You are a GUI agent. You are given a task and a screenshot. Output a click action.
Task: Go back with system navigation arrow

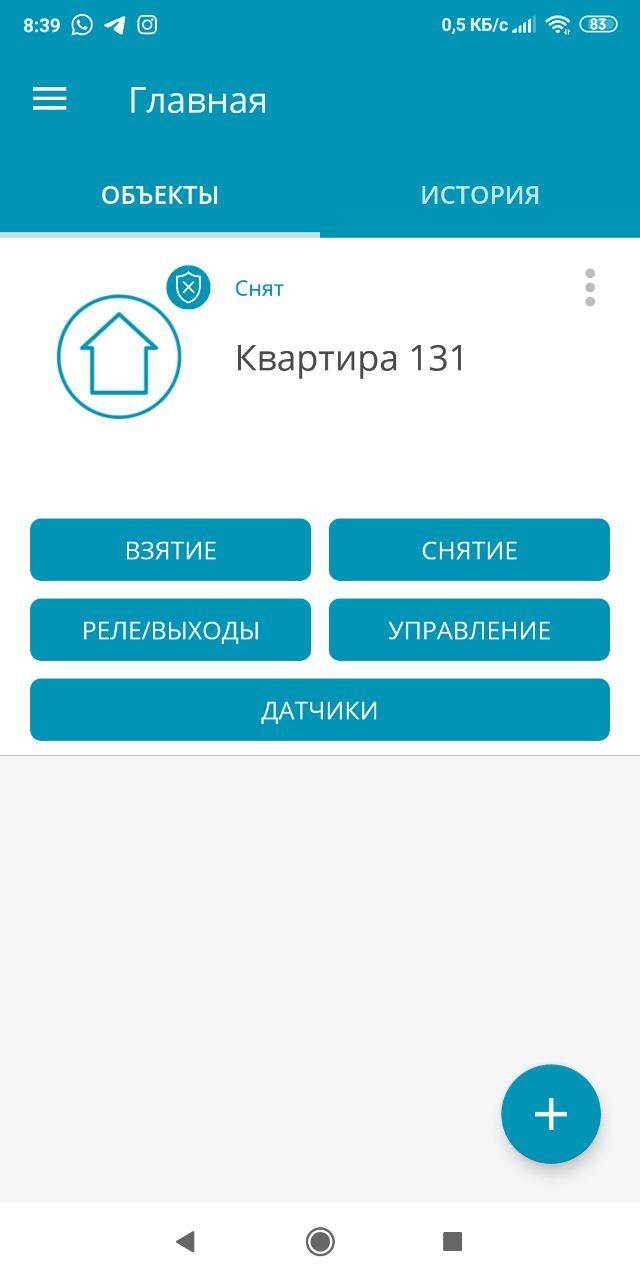185,1242
